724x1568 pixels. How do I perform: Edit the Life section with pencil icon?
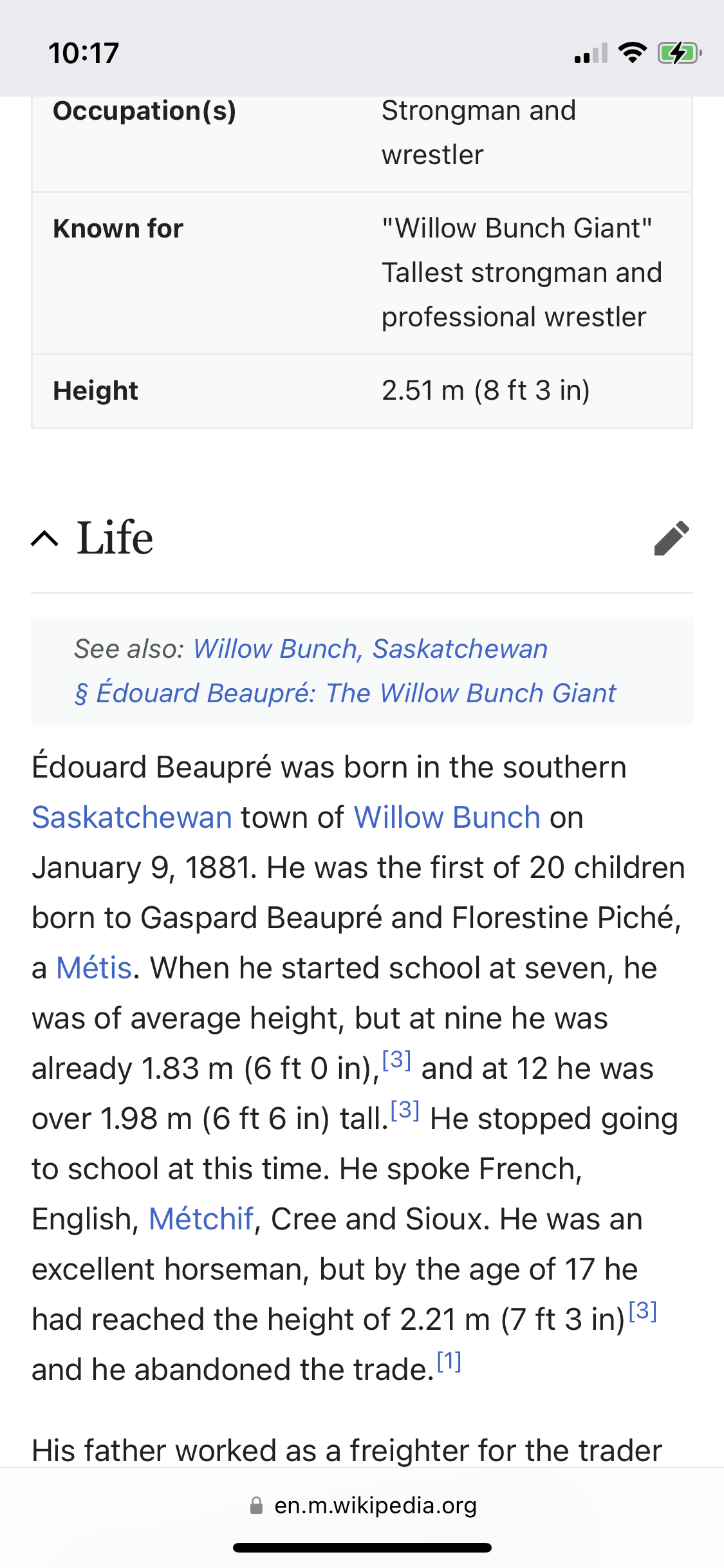click(671, 538)
